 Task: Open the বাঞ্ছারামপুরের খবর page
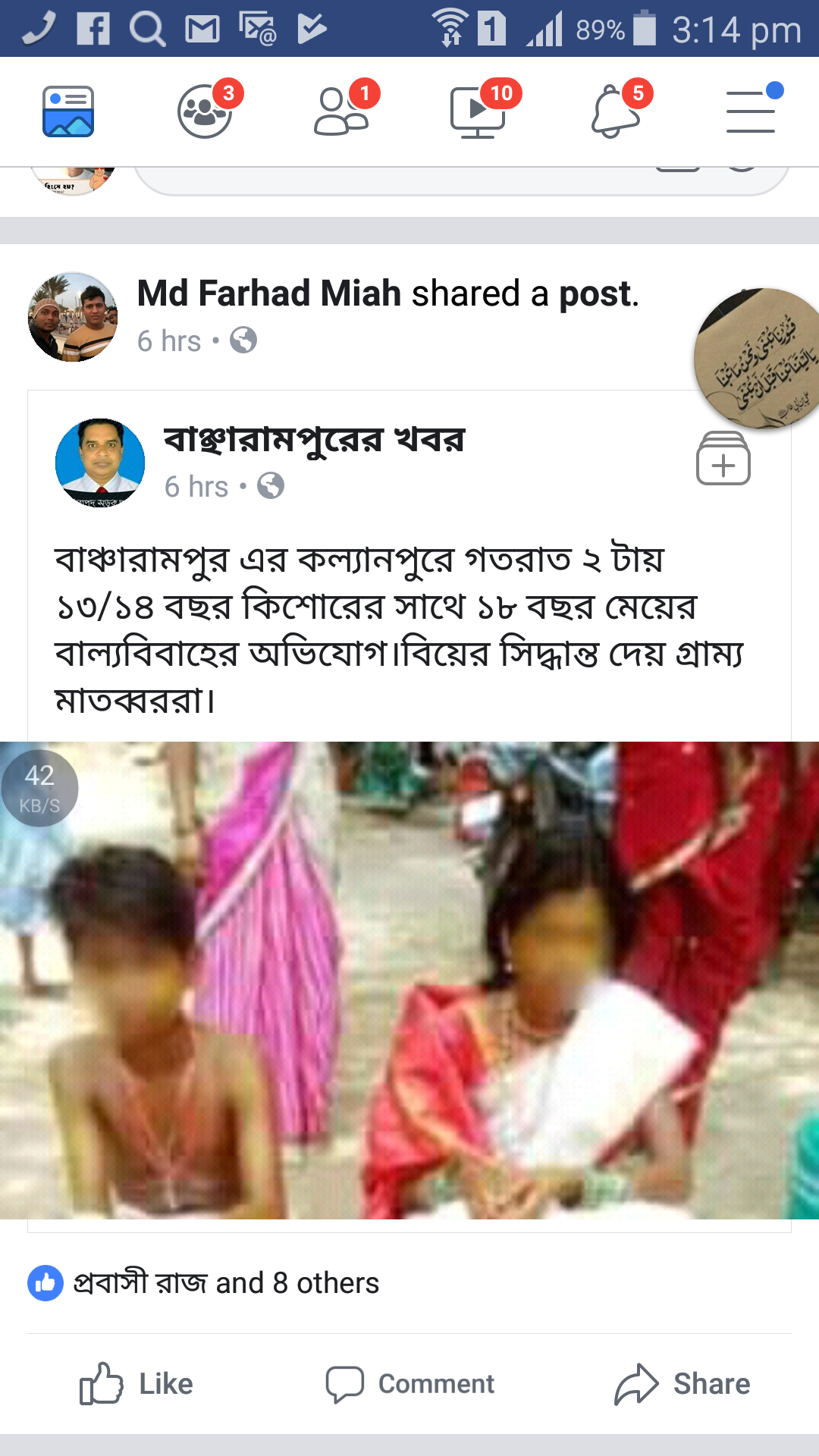[315, 440]
